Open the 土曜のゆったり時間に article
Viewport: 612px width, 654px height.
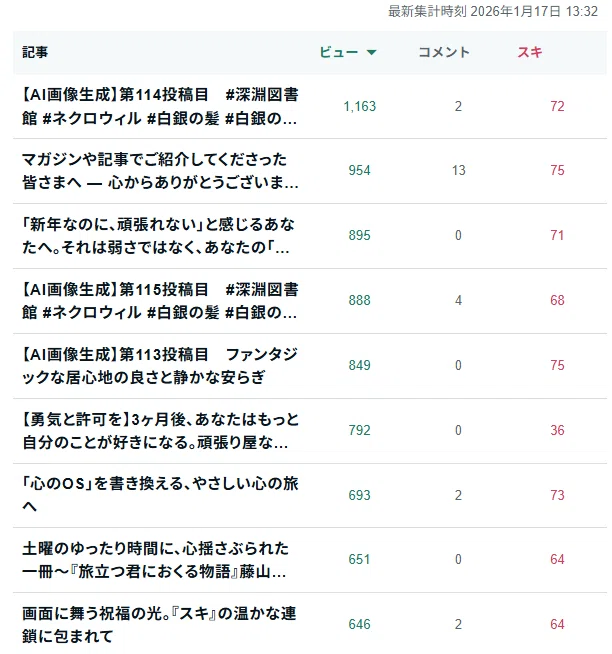[155, 560]
